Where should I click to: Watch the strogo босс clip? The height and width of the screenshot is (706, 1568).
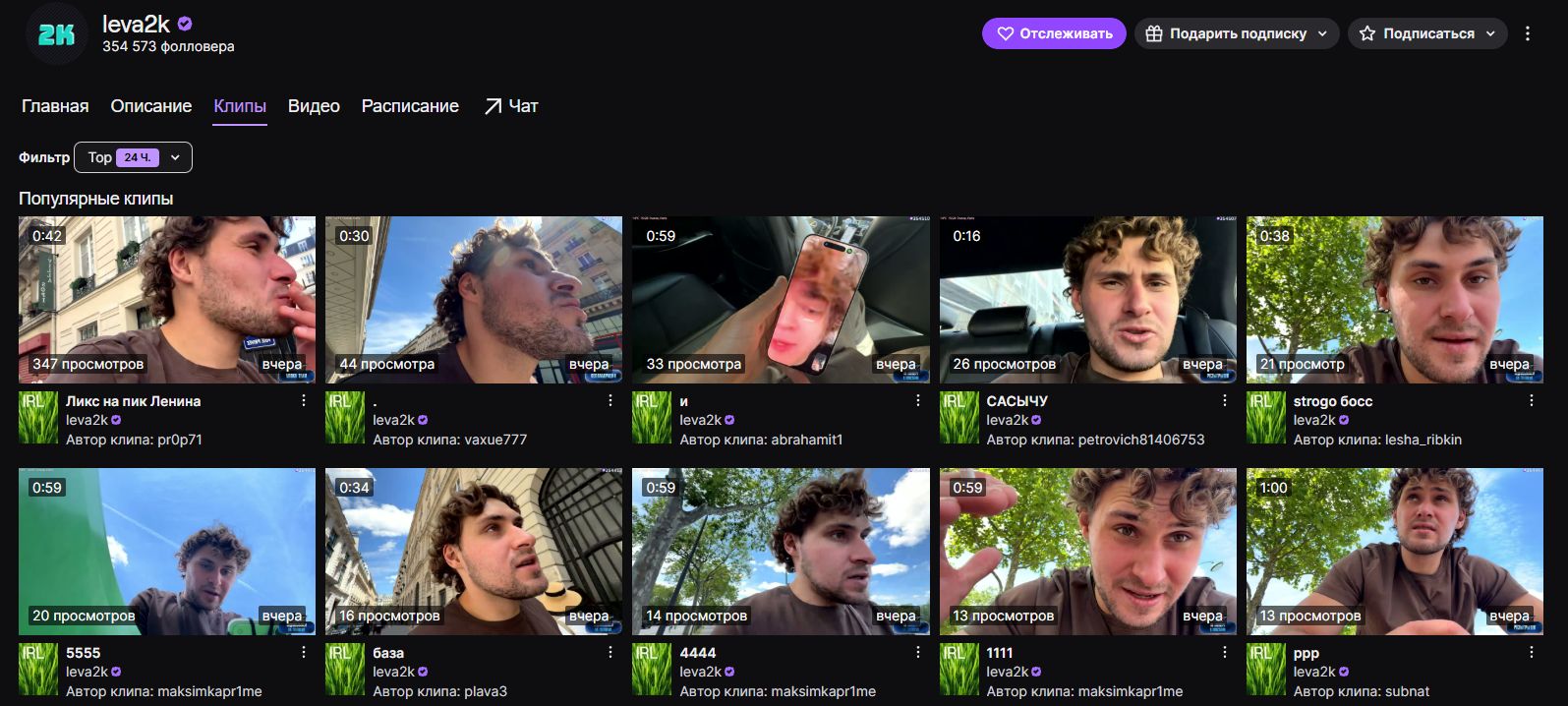[x=1395, y=300]
